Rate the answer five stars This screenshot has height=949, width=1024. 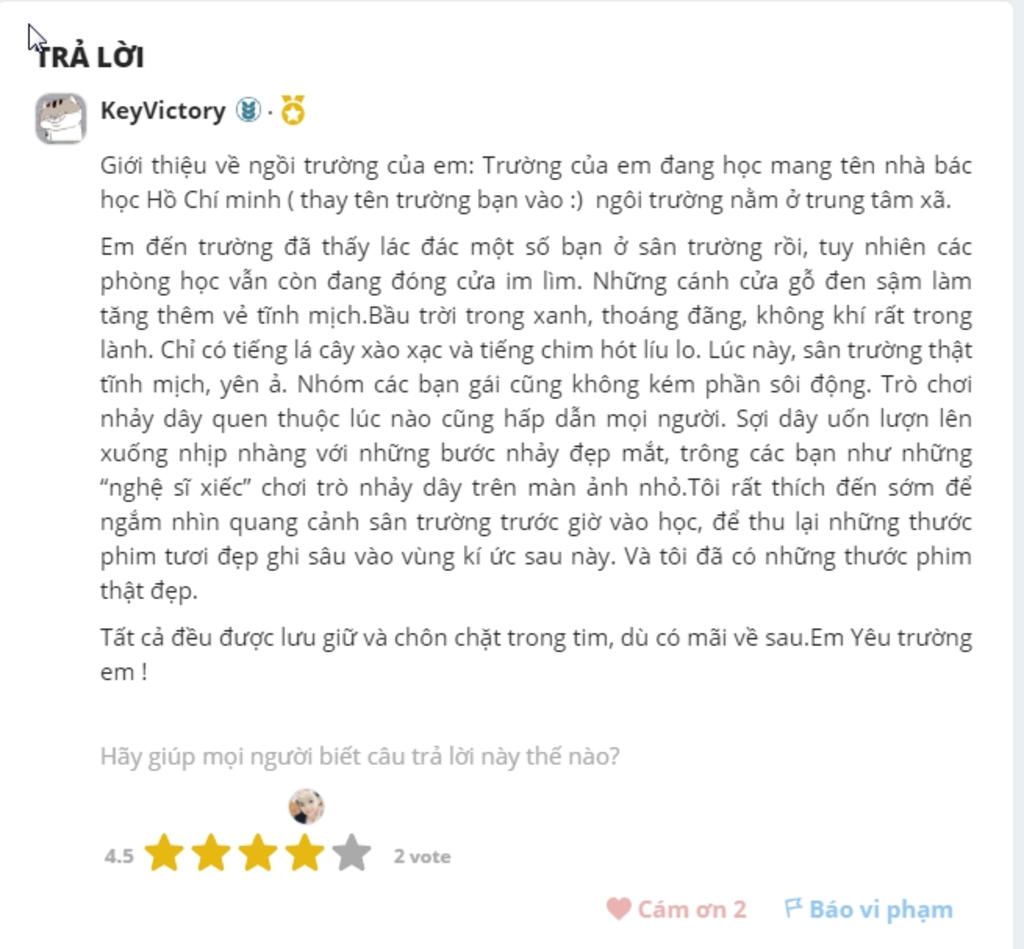[351, 855]
